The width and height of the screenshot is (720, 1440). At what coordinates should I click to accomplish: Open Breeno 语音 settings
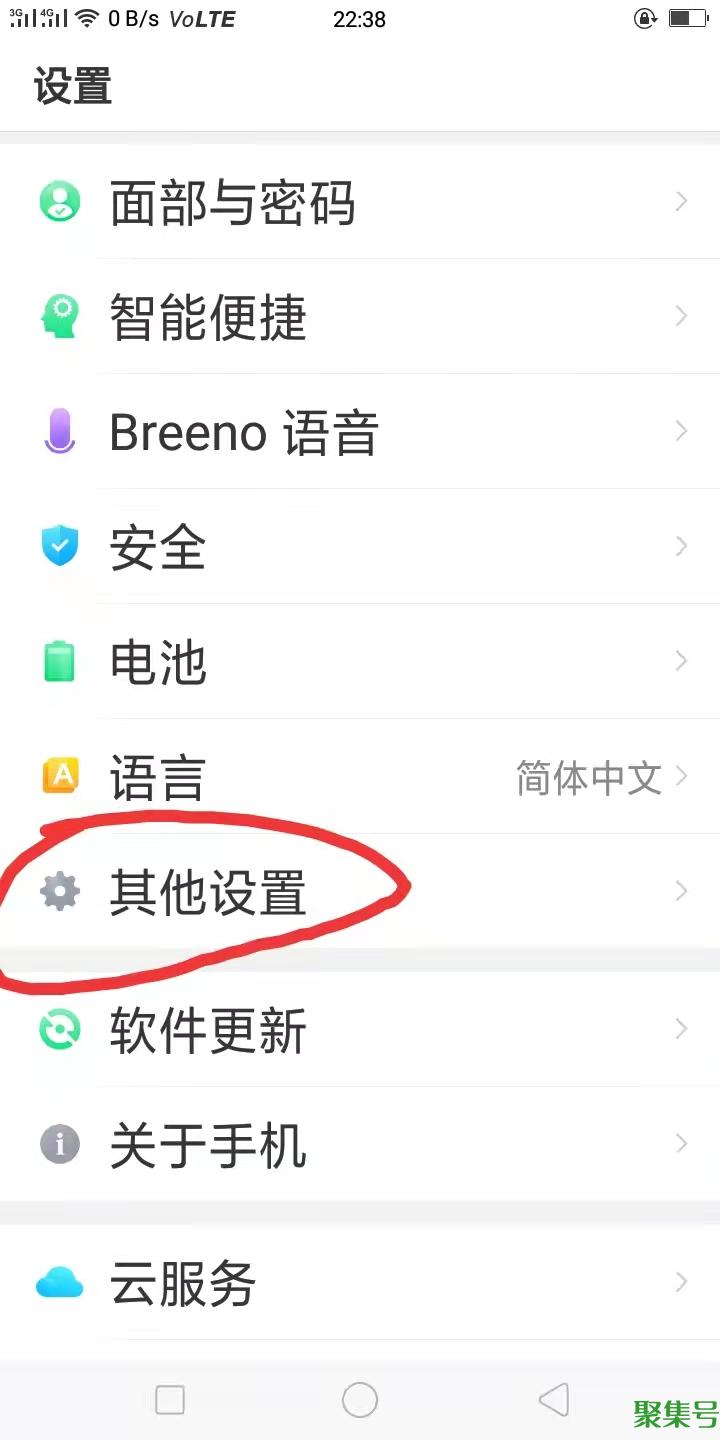[x=360, y=433]
